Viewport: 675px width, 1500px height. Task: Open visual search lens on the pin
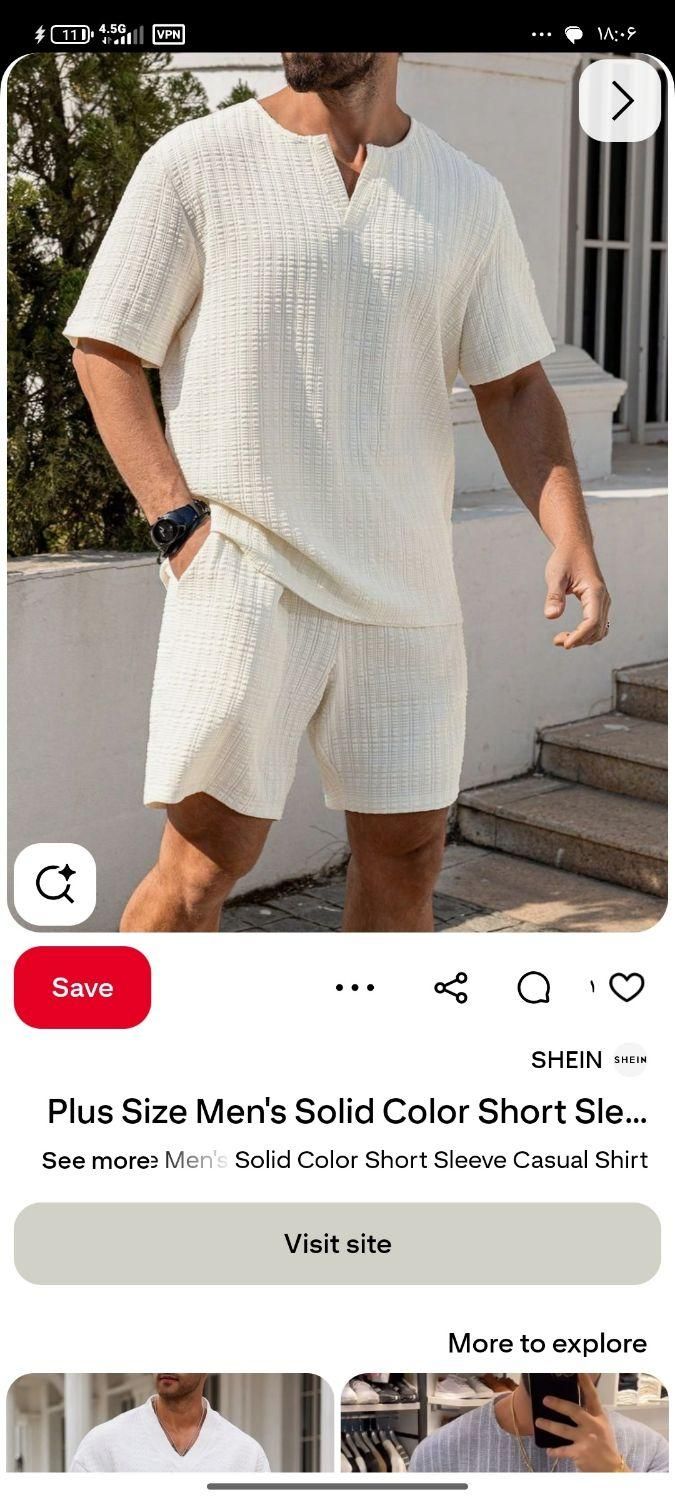pyautogui.click(x=55, y=884)
